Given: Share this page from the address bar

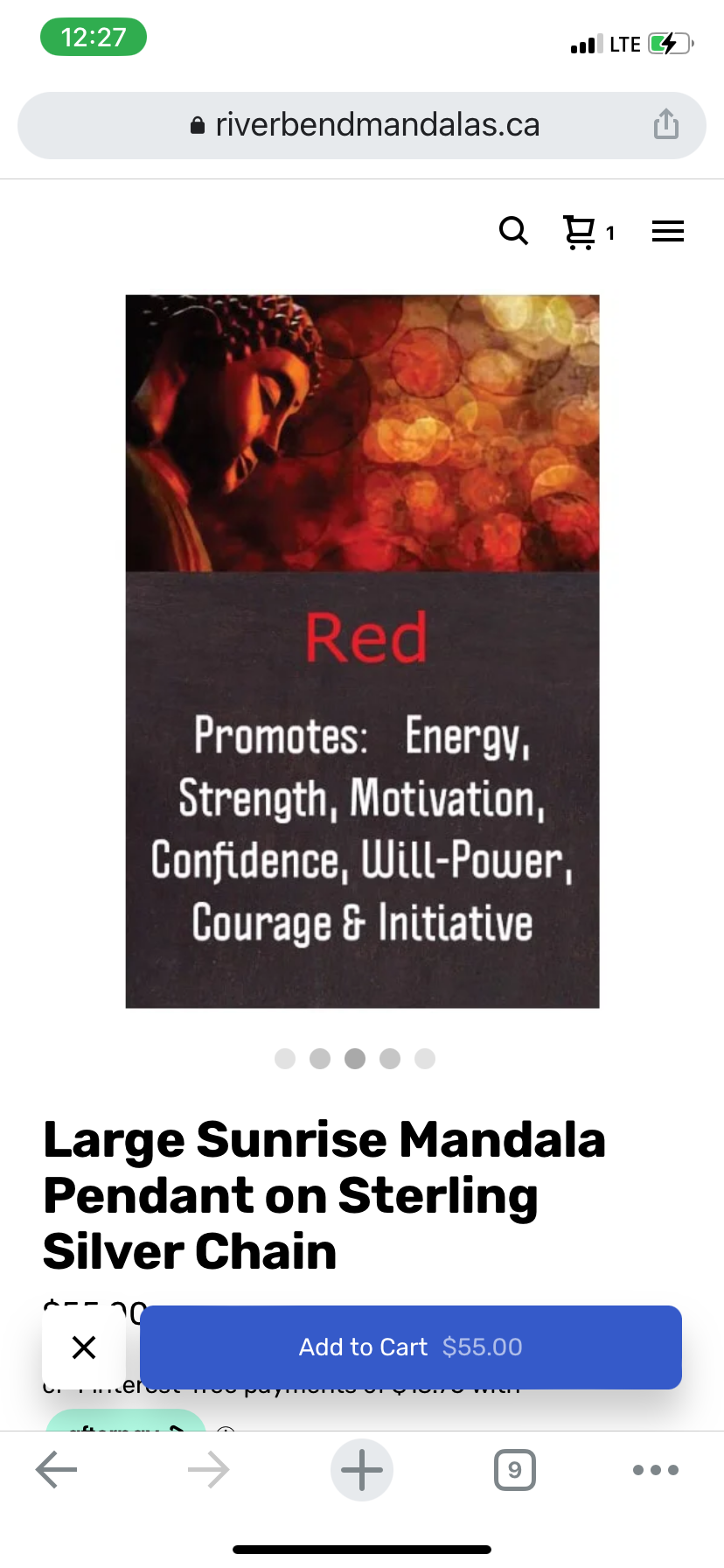Looking at the screenshot, I should pyautogui.click(x=665, y=124).
